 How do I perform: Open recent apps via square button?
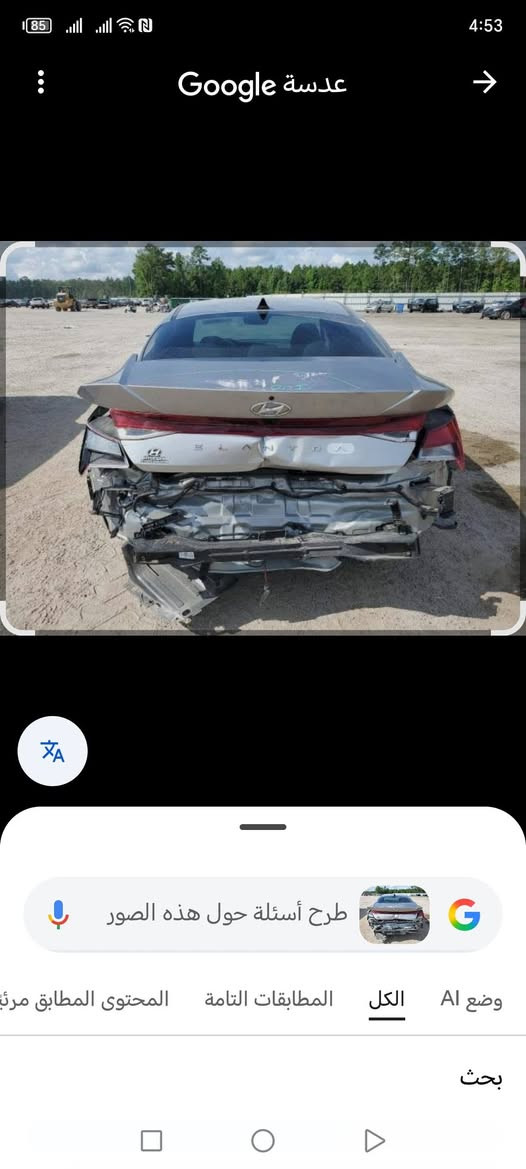click(151, 1140)
